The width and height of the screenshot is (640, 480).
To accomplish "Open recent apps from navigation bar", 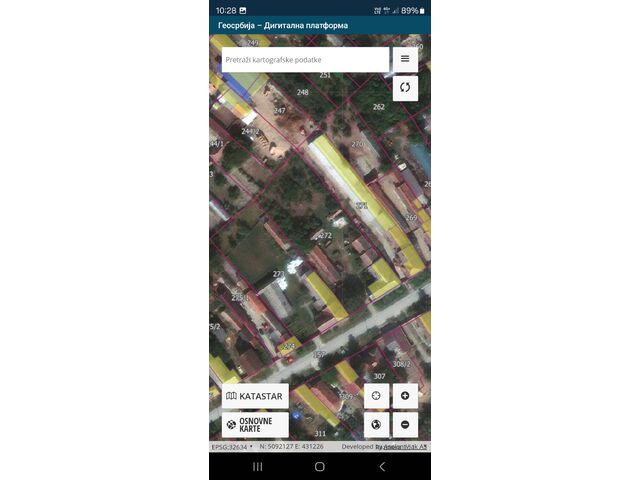I will coord(257,466).
